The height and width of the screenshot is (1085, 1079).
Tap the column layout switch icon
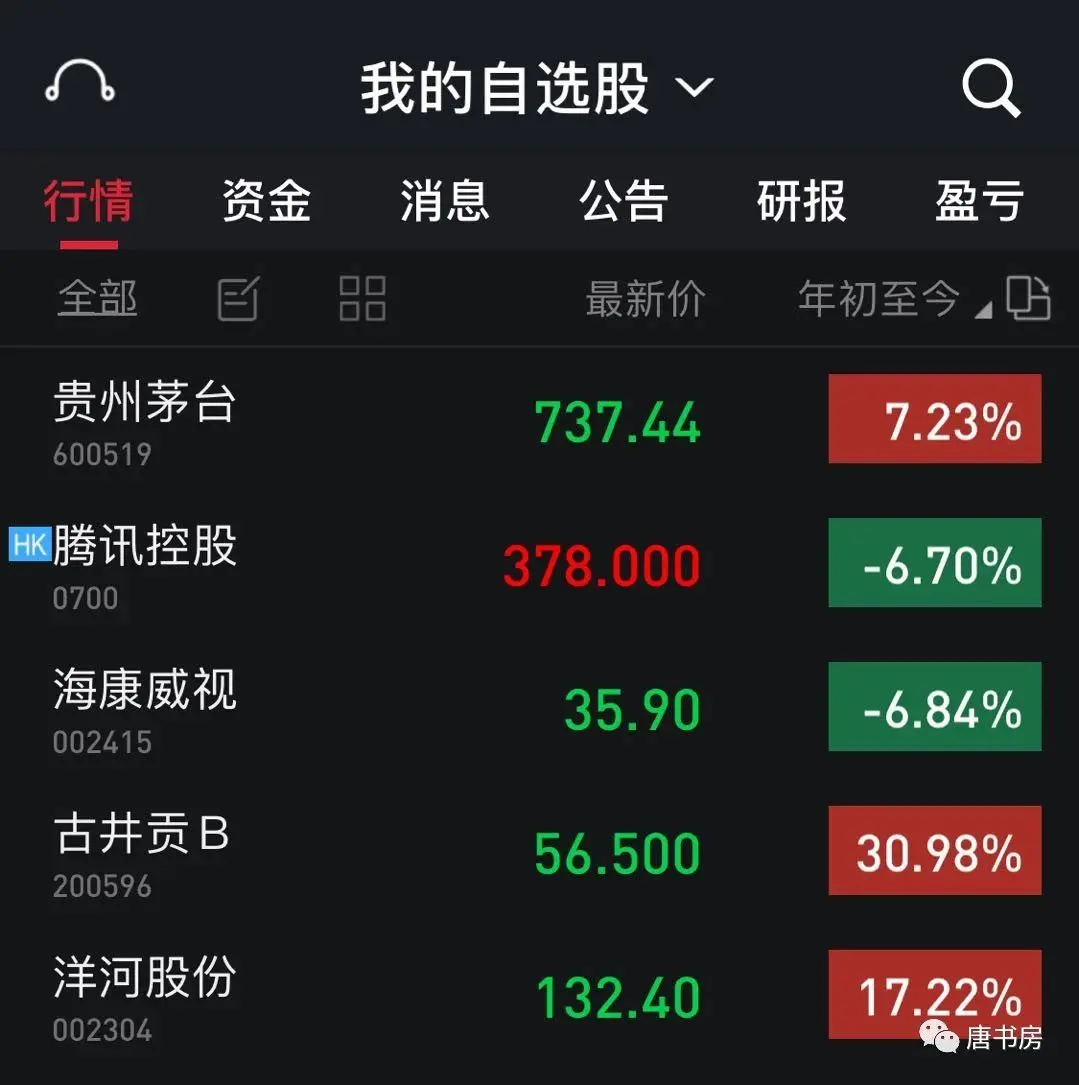(1027, 298)
